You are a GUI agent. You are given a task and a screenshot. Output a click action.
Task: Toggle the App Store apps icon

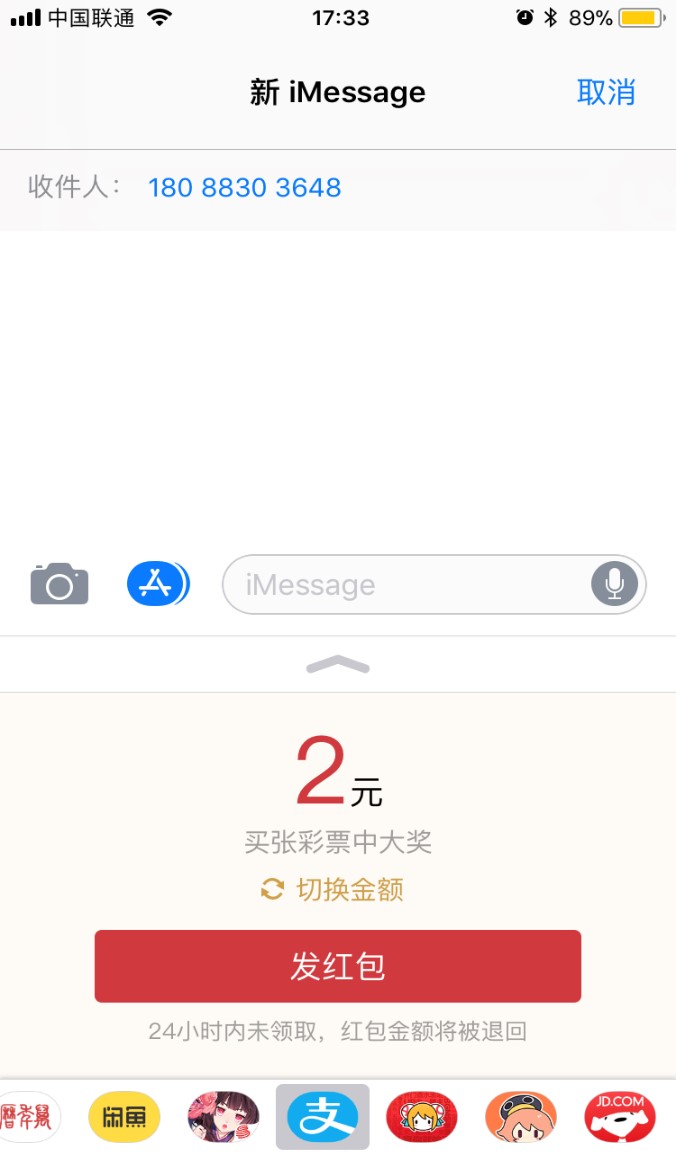[x=157, y=584]
